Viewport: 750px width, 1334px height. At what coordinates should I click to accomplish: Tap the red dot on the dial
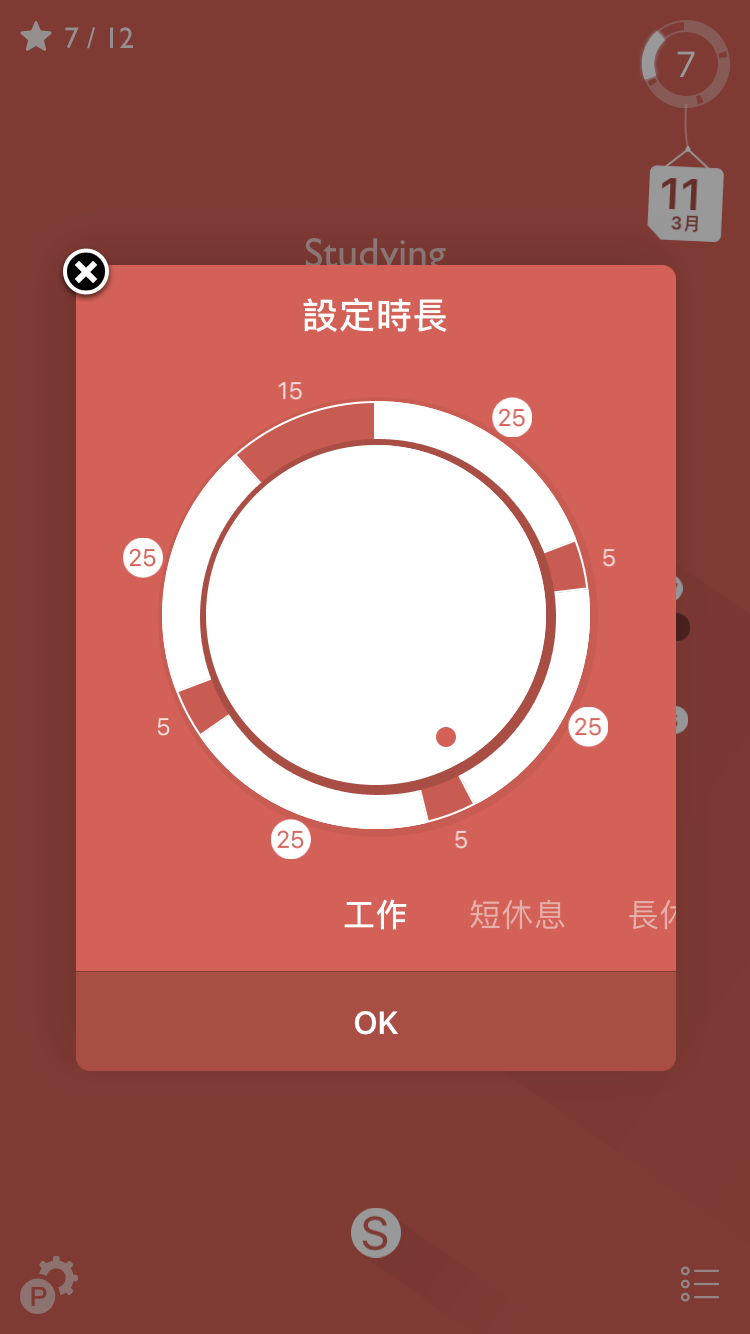click(x=446, y=737)
